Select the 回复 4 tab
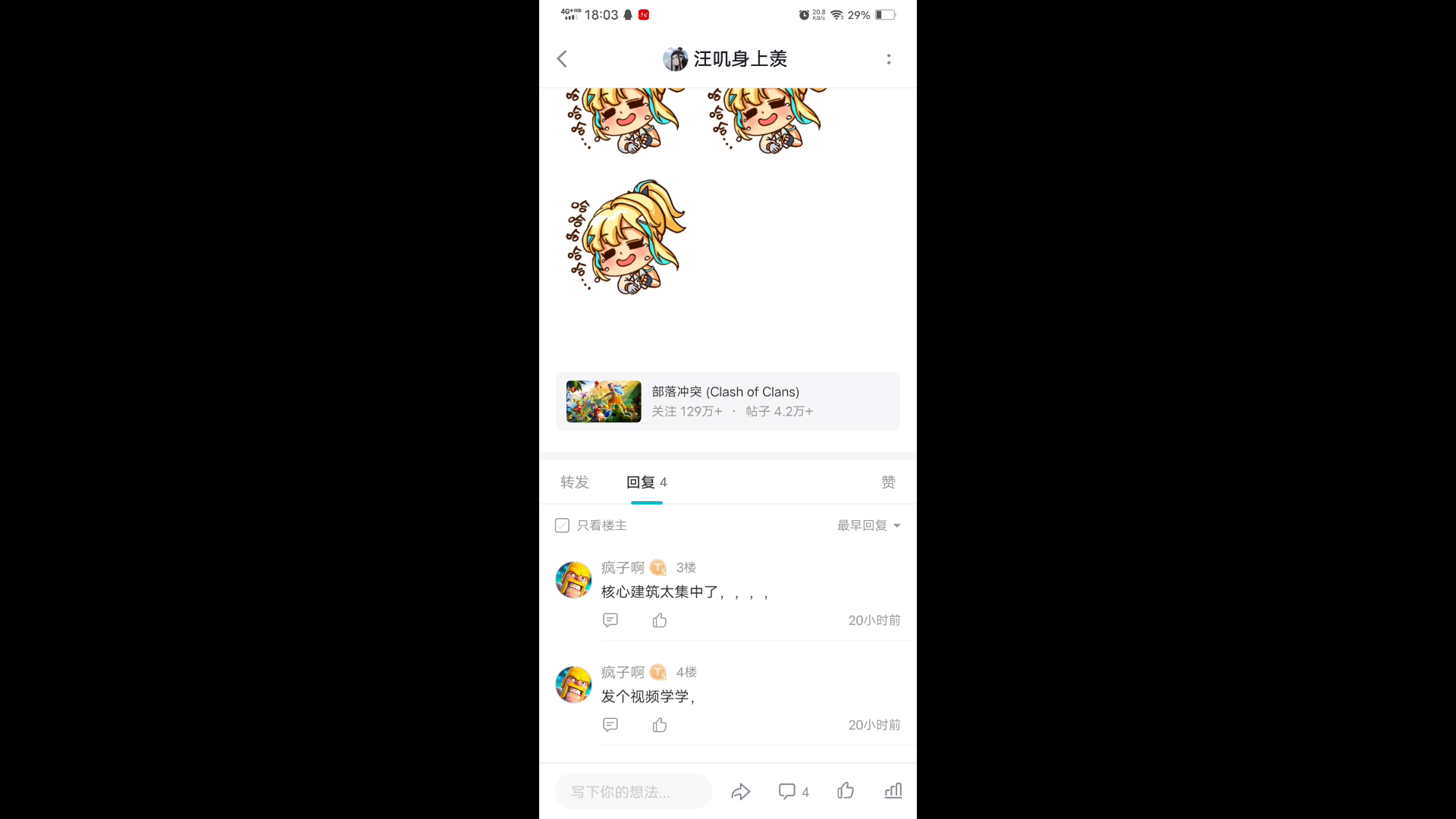This screenshot has width=1456, height=819. (x=646, y=482)
